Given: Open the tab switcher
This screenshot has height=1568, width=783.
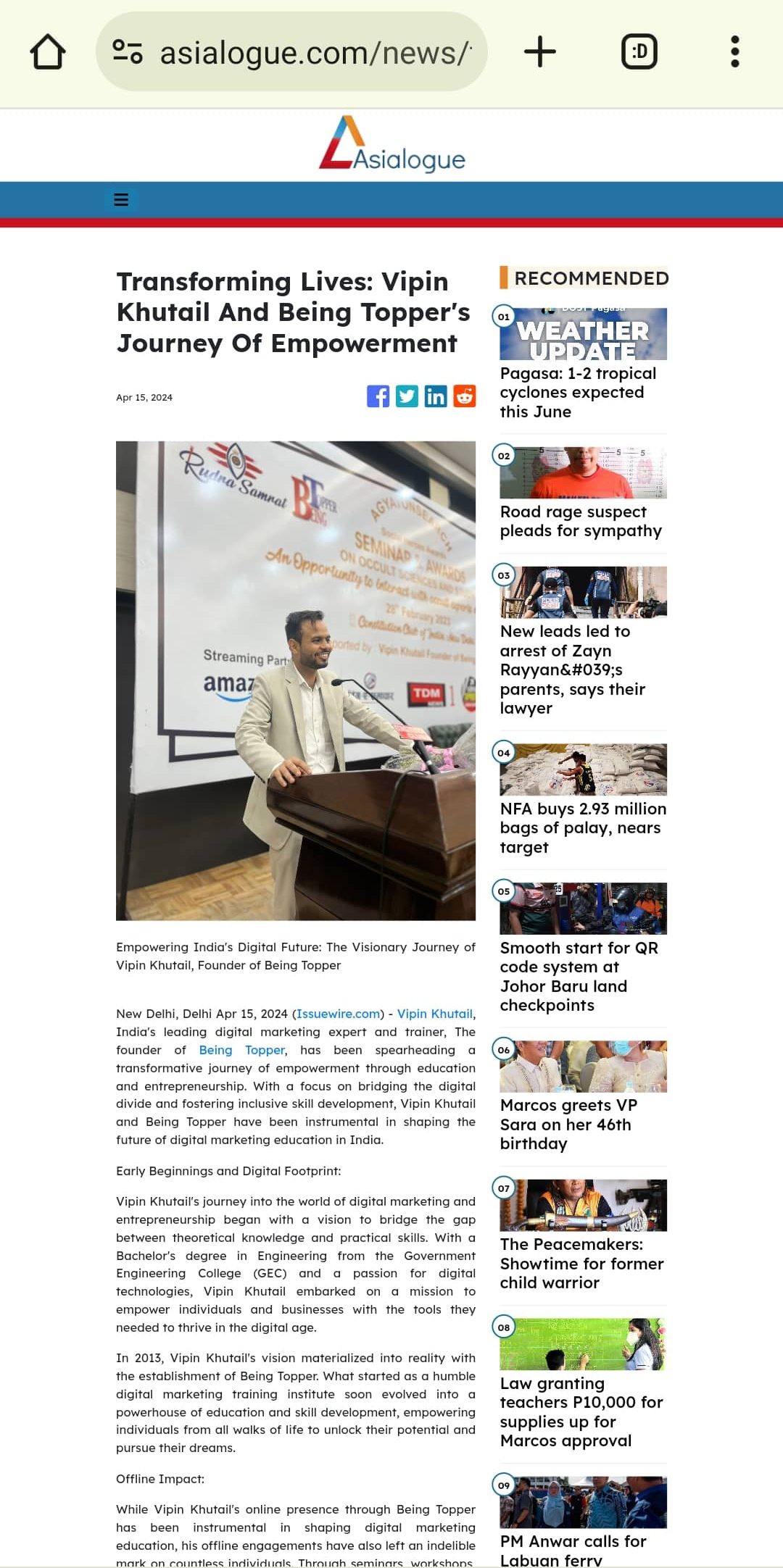Looking at the screenshot, I should pyautogui.click(x=639, y=52).
